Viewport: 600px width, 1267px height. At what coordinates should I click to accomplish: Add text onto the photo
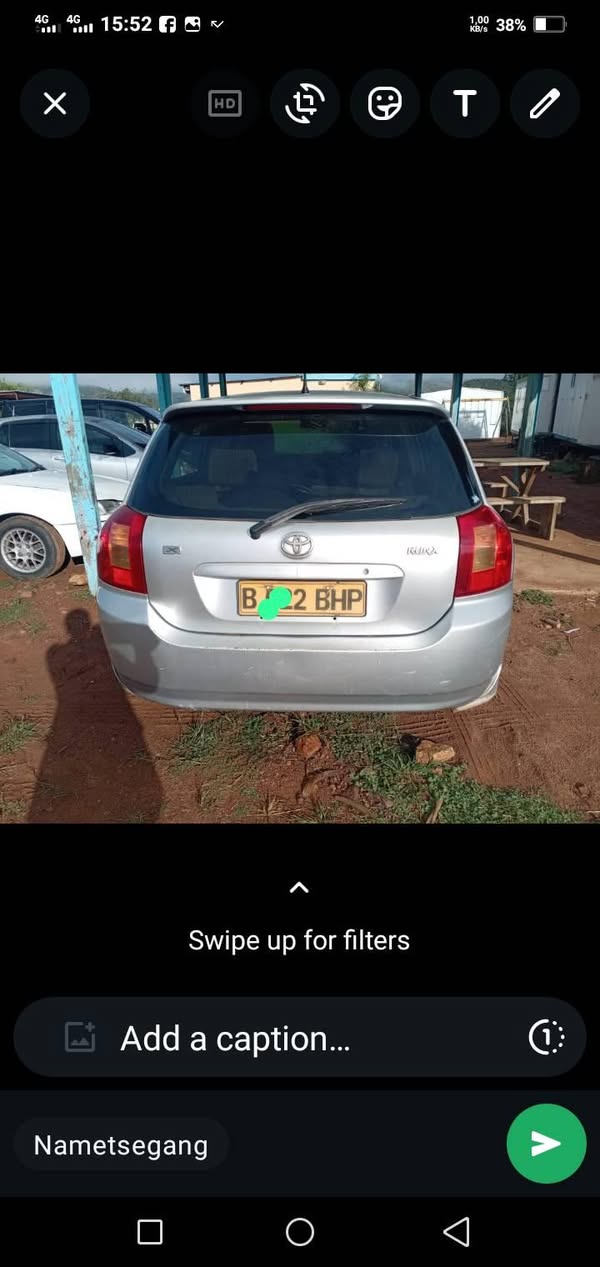tap(465, 103)
